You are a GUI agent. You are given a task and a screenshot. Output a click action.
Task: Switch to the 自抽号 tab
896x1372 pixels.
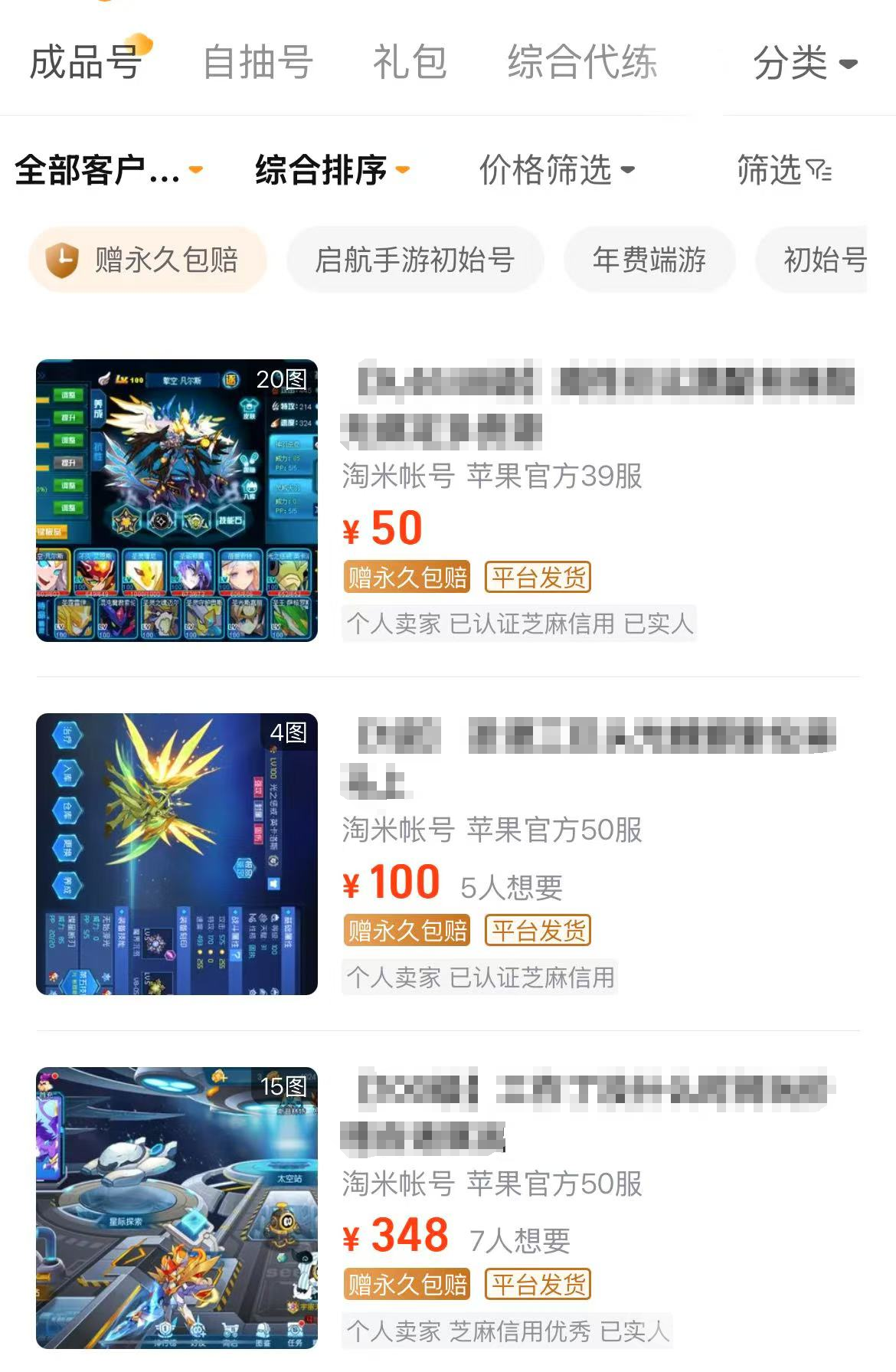click(x=257, y=62)
